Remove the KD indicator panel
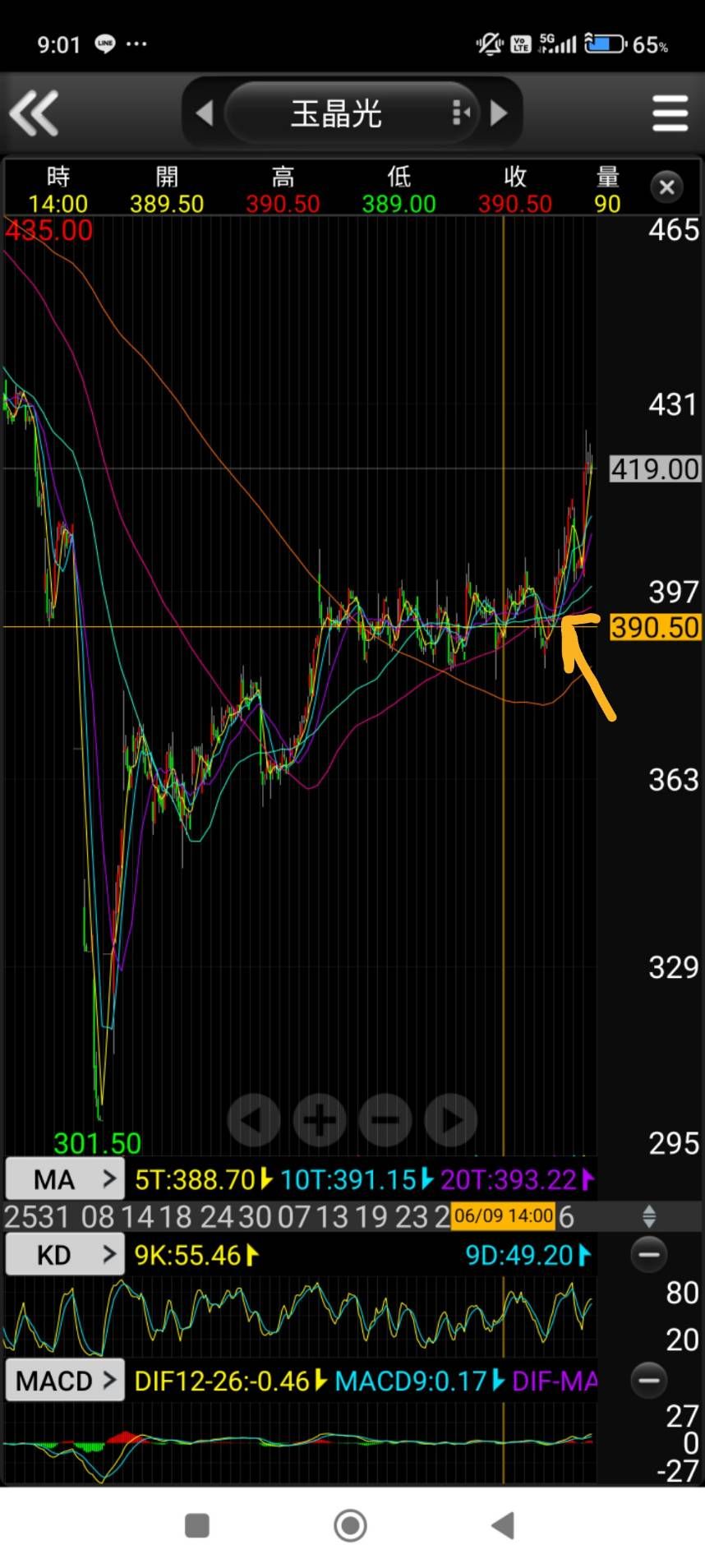This screenshot has height=1568, width=705. pyautogui.click(x=648, y=1255)
